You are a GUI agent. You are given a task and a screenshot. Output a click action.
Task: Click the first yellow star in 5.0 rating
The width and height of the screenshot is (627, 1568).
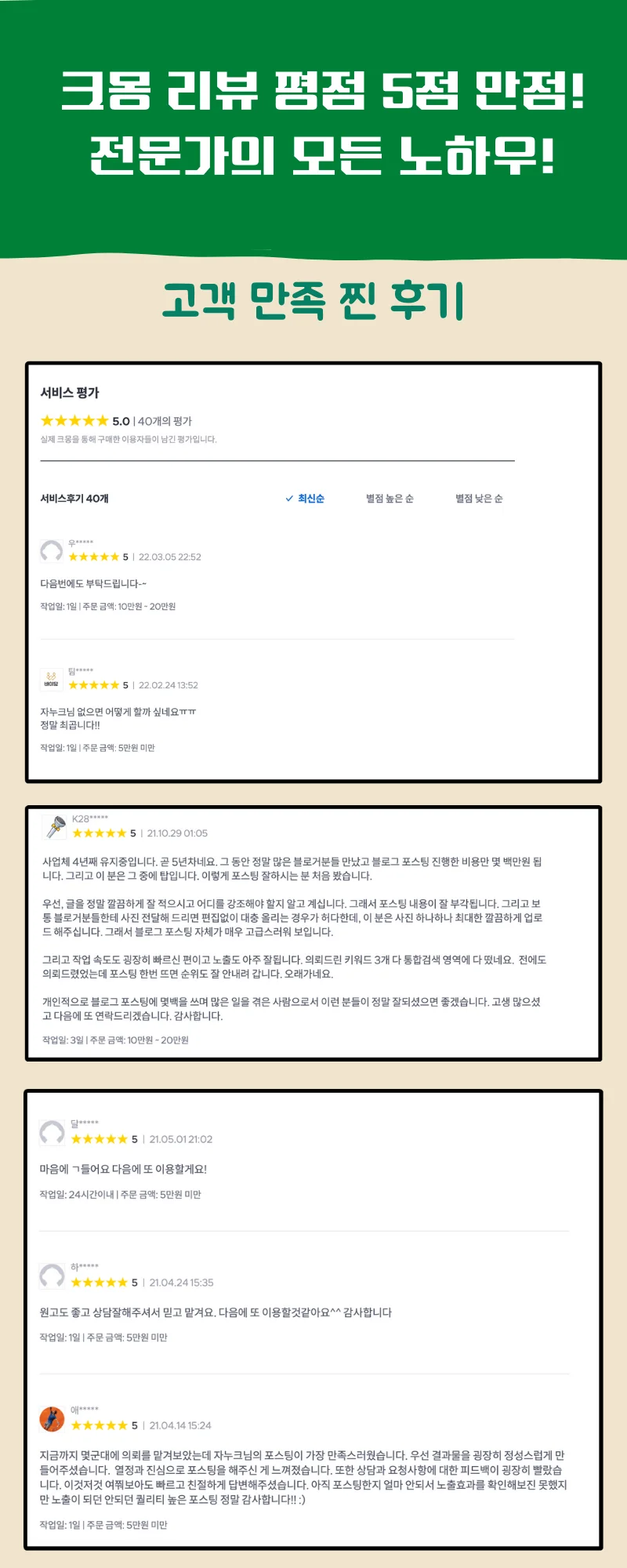(x=46, y=420)
